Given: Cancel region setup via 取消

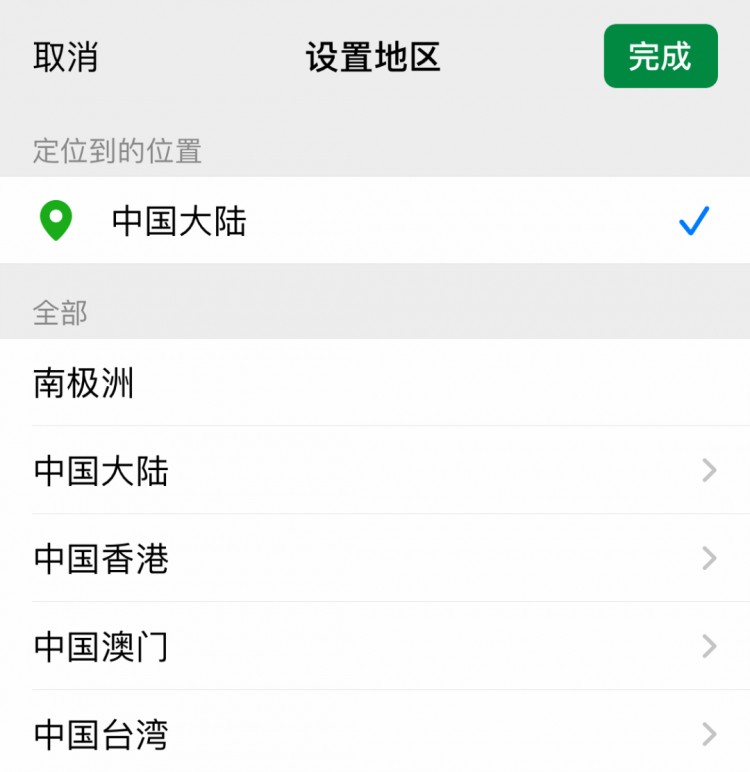Looking at the screenshot, I should tap(66, 57).
